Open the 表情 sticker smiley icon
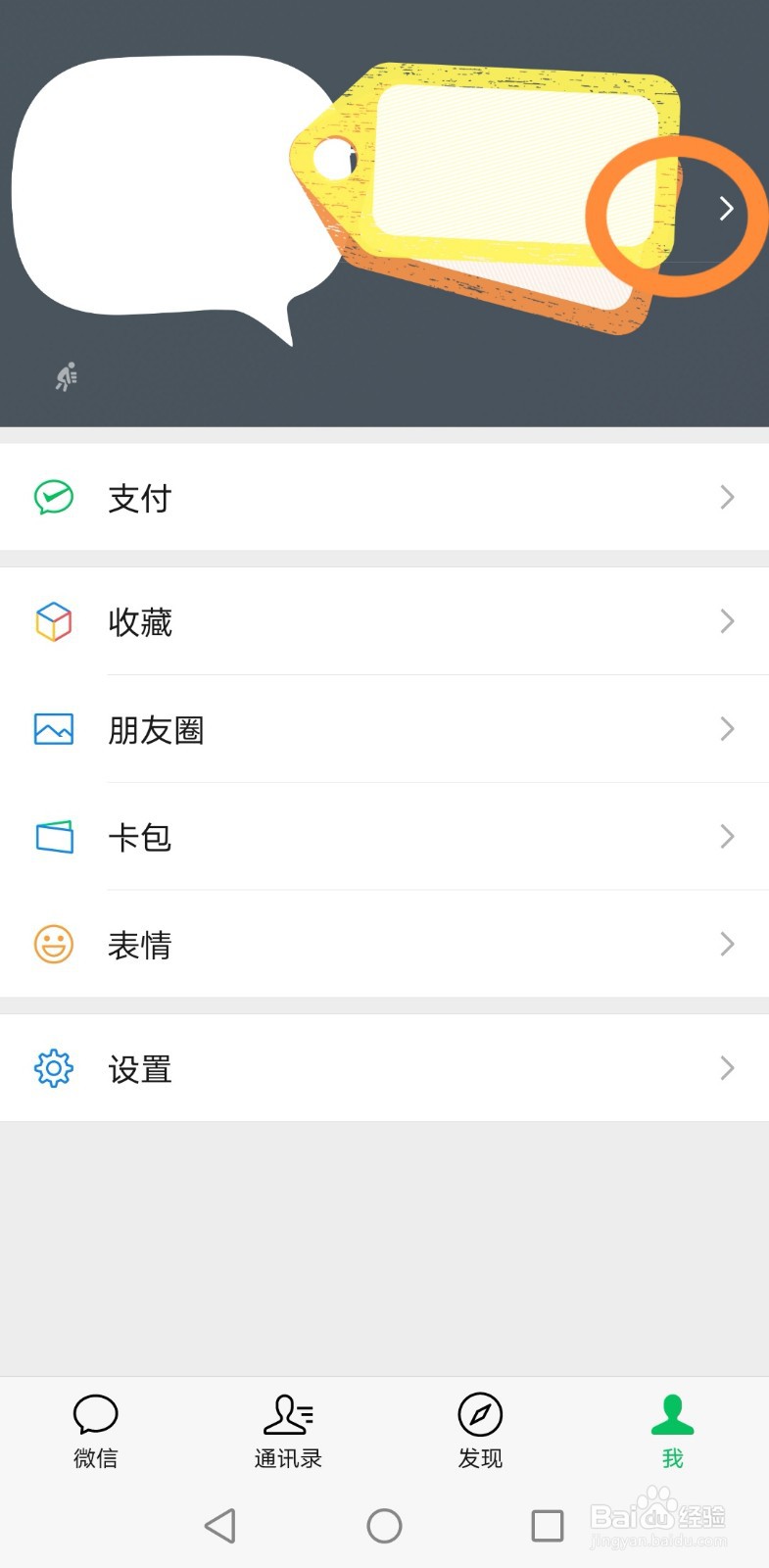 [54, 945]
